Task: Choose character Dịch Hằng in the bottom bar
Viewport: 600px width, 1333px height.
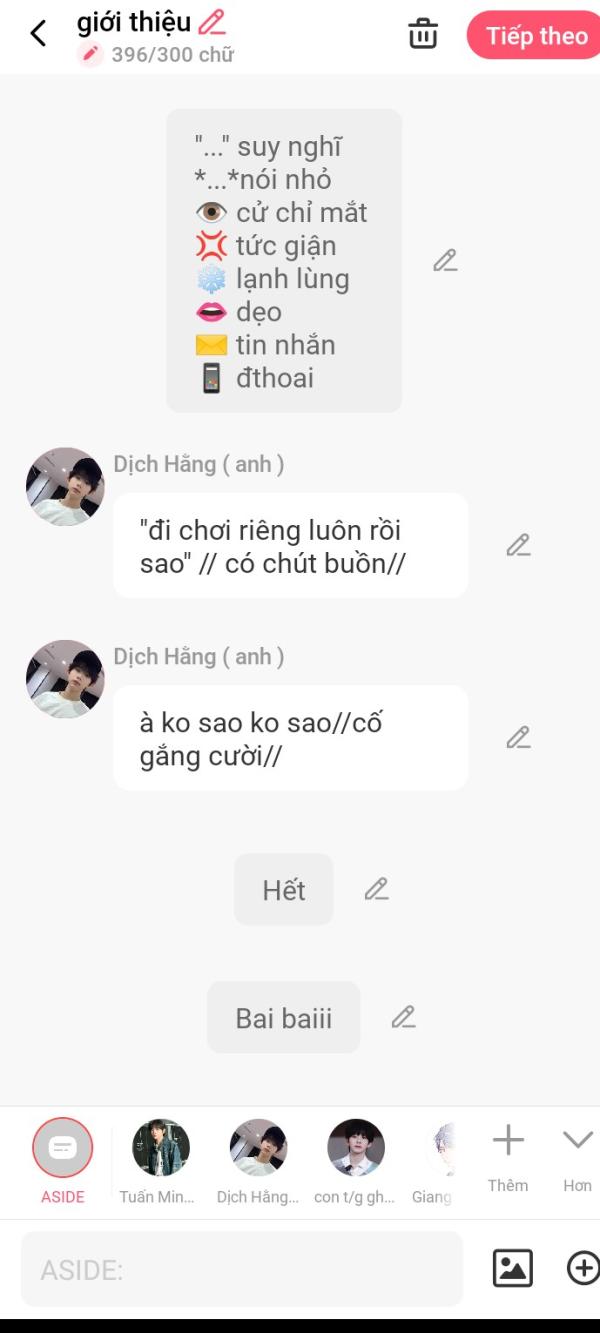Action: click(258, 1148)
